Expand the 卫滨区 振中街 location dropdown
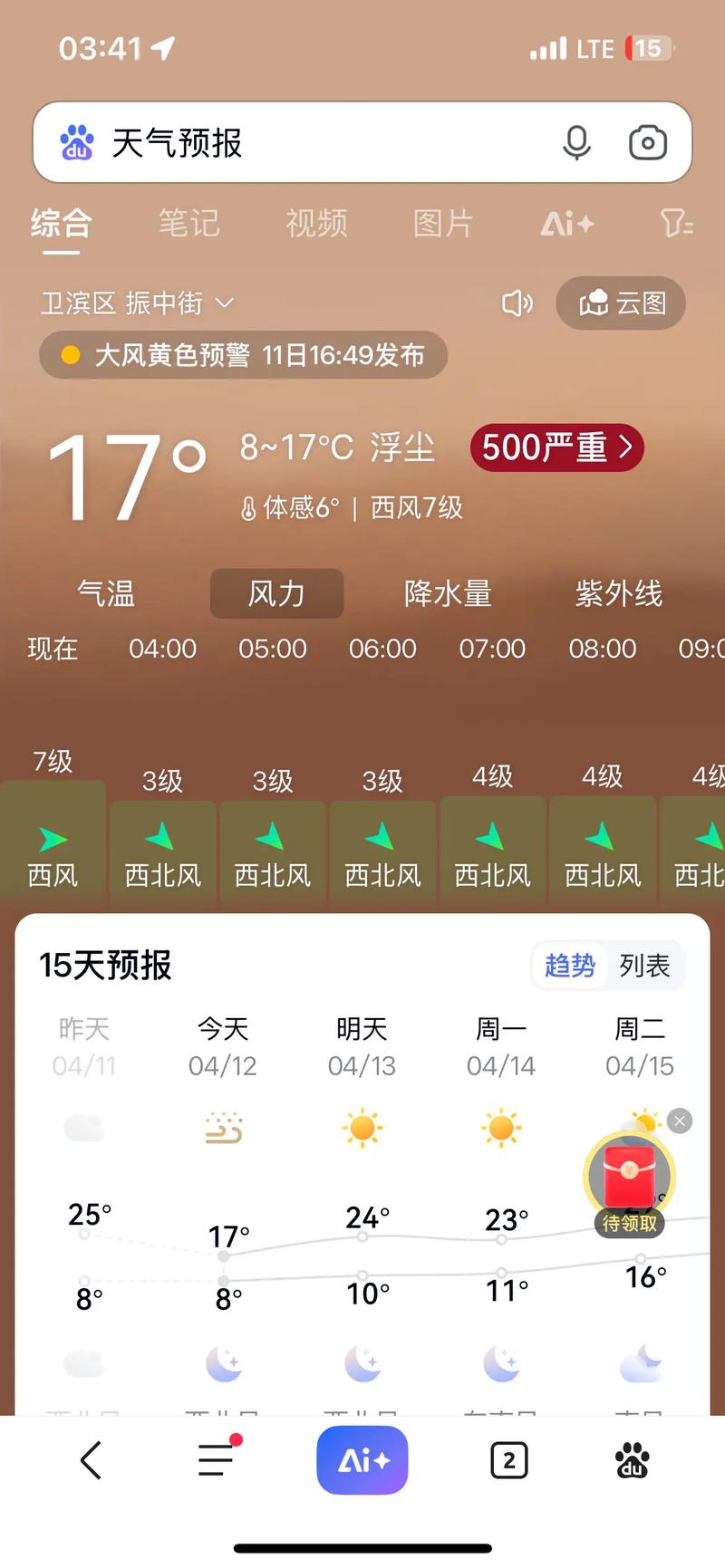Image resolution: width=725 pixels, height=1568 pixels. click(x=136, y=303)
